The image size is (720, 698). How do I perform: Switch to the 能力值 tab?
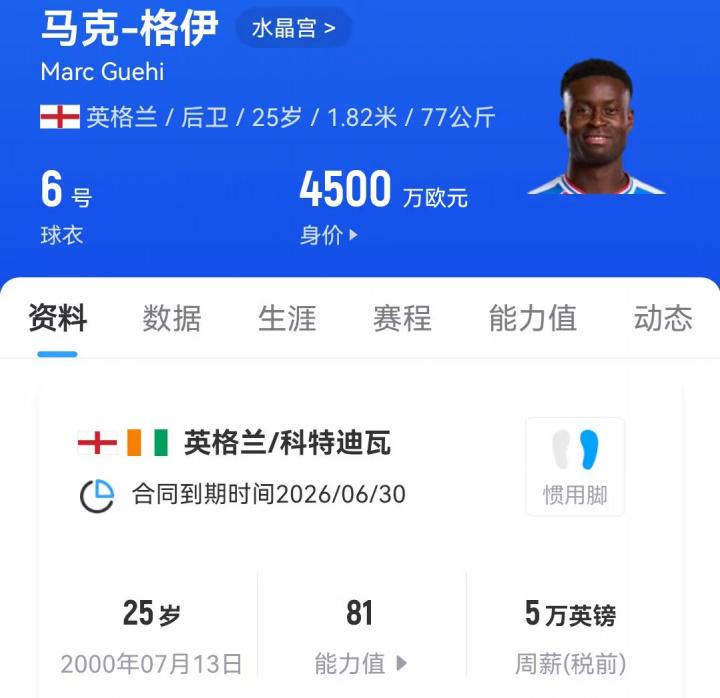pyautogui.click(x=532, y=318)
